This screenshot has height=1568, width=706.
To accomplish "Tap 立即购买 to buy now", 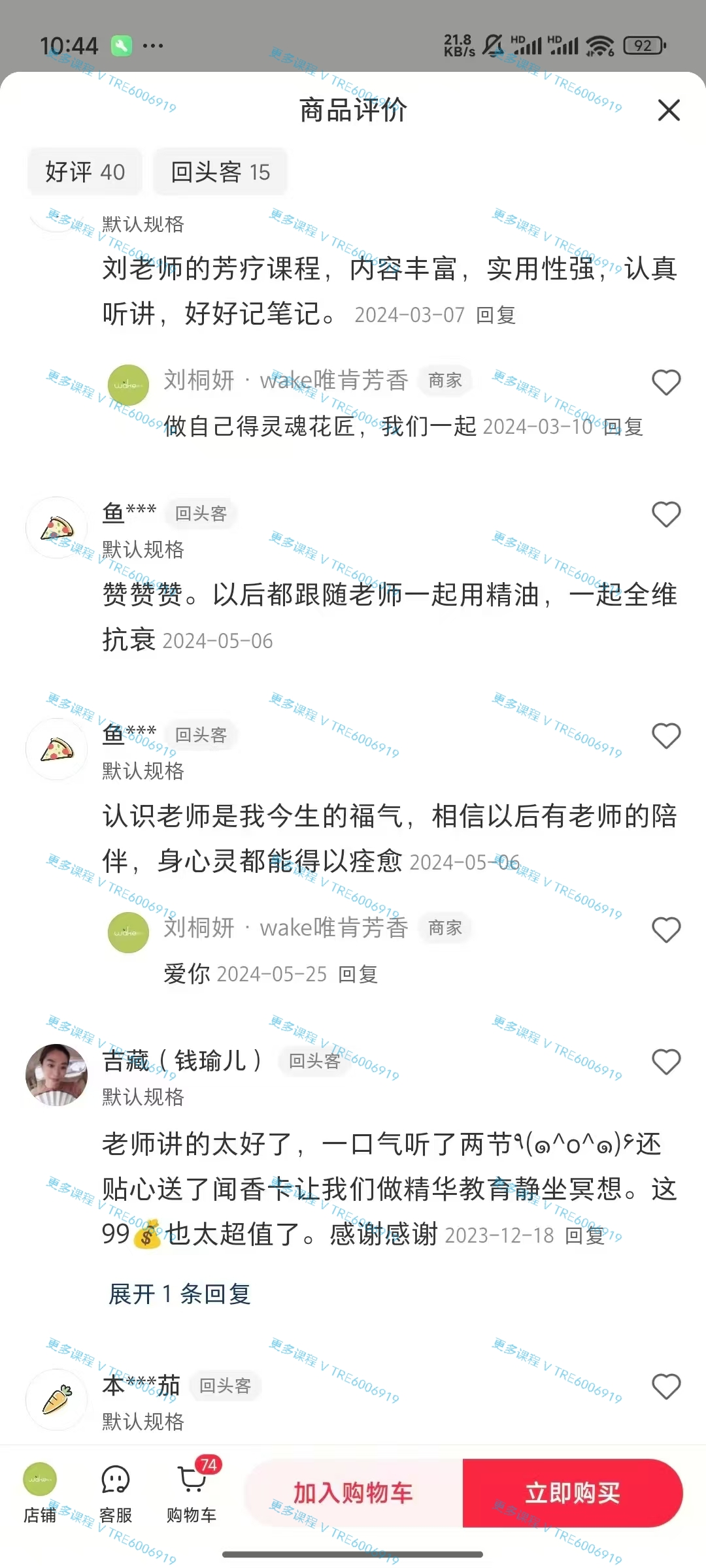I will pos(573,1493).
